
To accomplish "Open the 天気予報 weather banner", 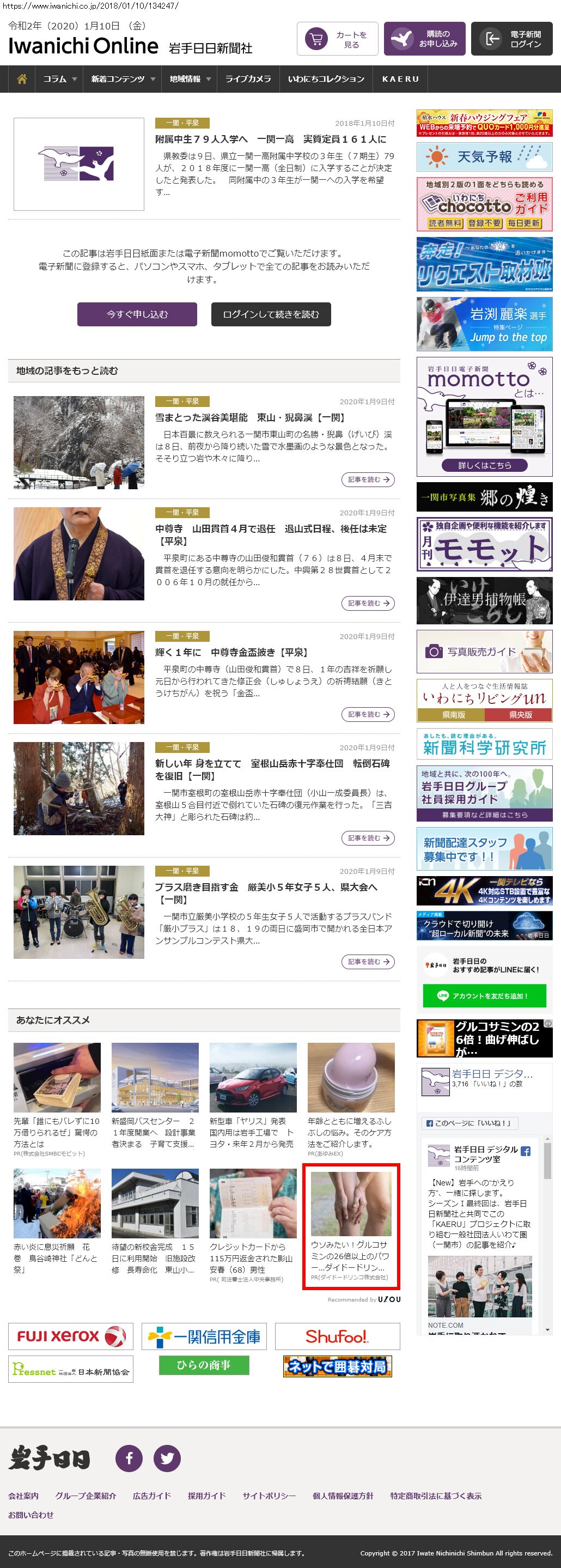I will point(484,157).
